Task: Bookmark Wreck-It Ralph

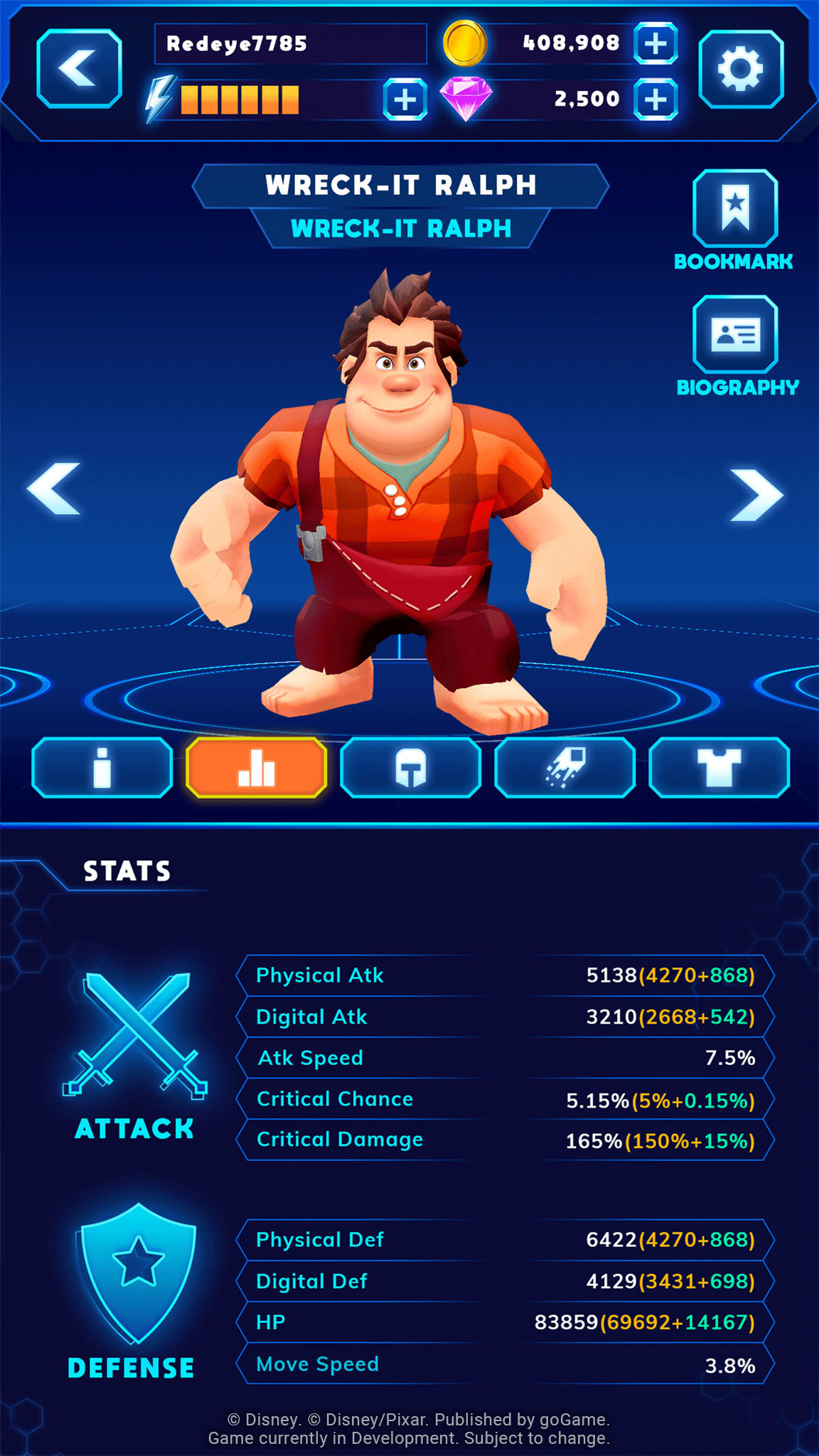Action: 735,208
